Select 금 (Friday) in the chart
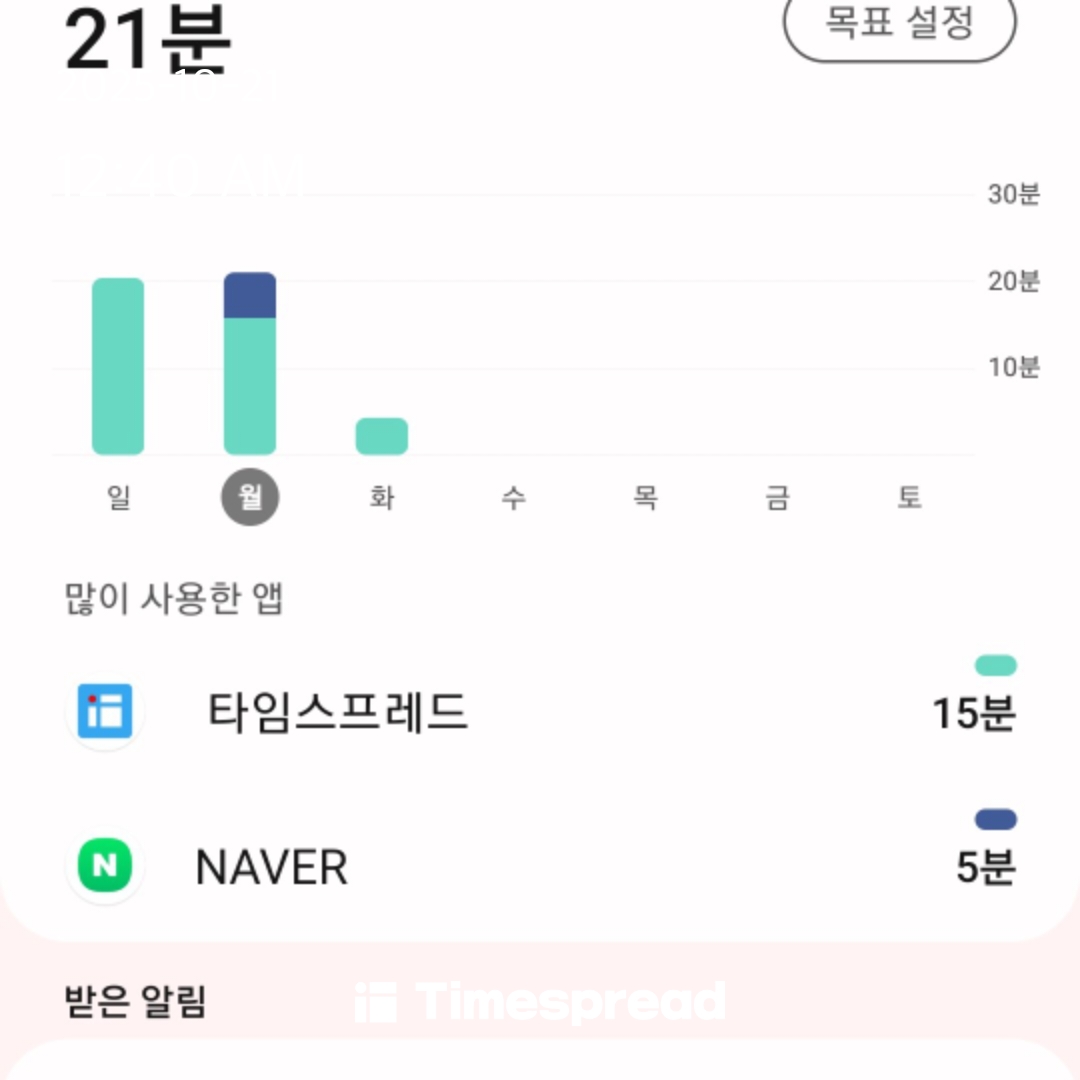The width and height of the screenshot is (1080, 1080). pyautogui.click(x=777, y=497)
